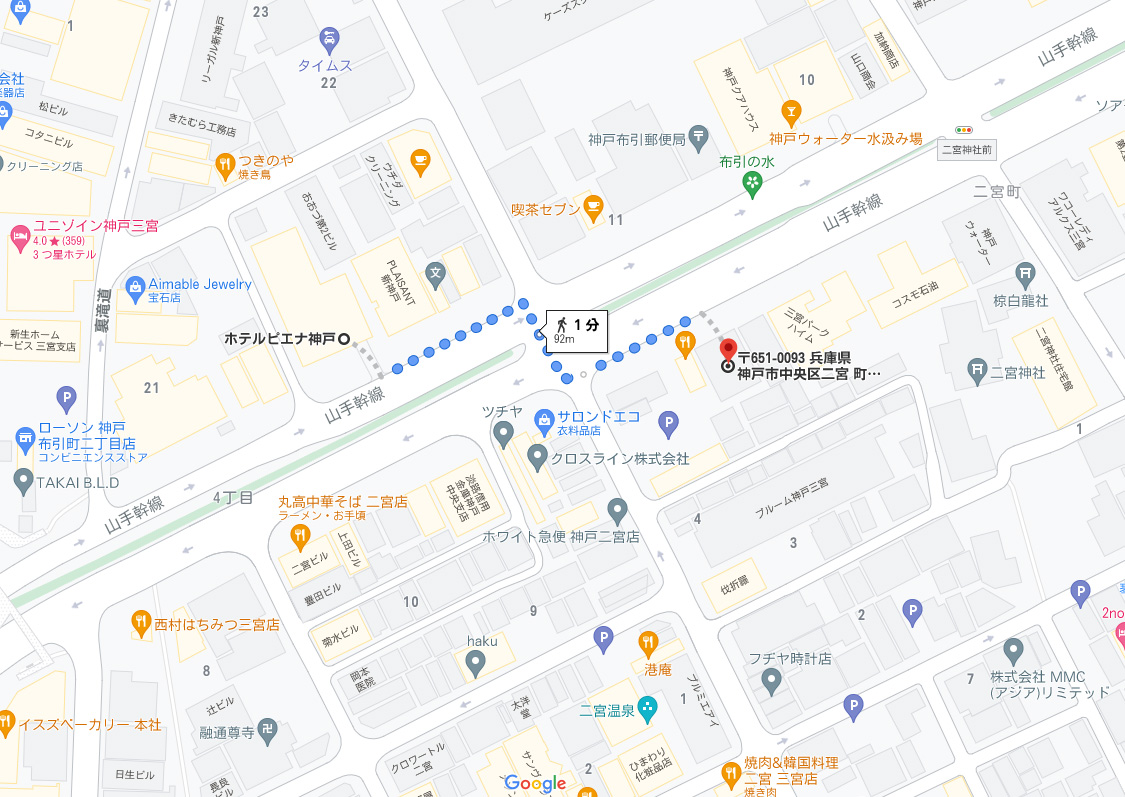Open the 二宮温泉 bathhouse marker
The width and height of the screenshot is (1125, 797).
[x=647, y=711]
